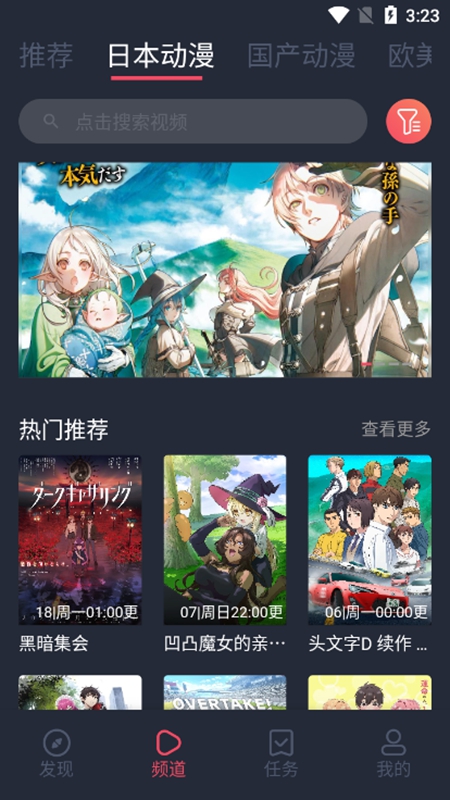Viewport: 450px width, 800px height.
Task: Tap the 点击搜索视频 search box
Action: click(193, 121)
